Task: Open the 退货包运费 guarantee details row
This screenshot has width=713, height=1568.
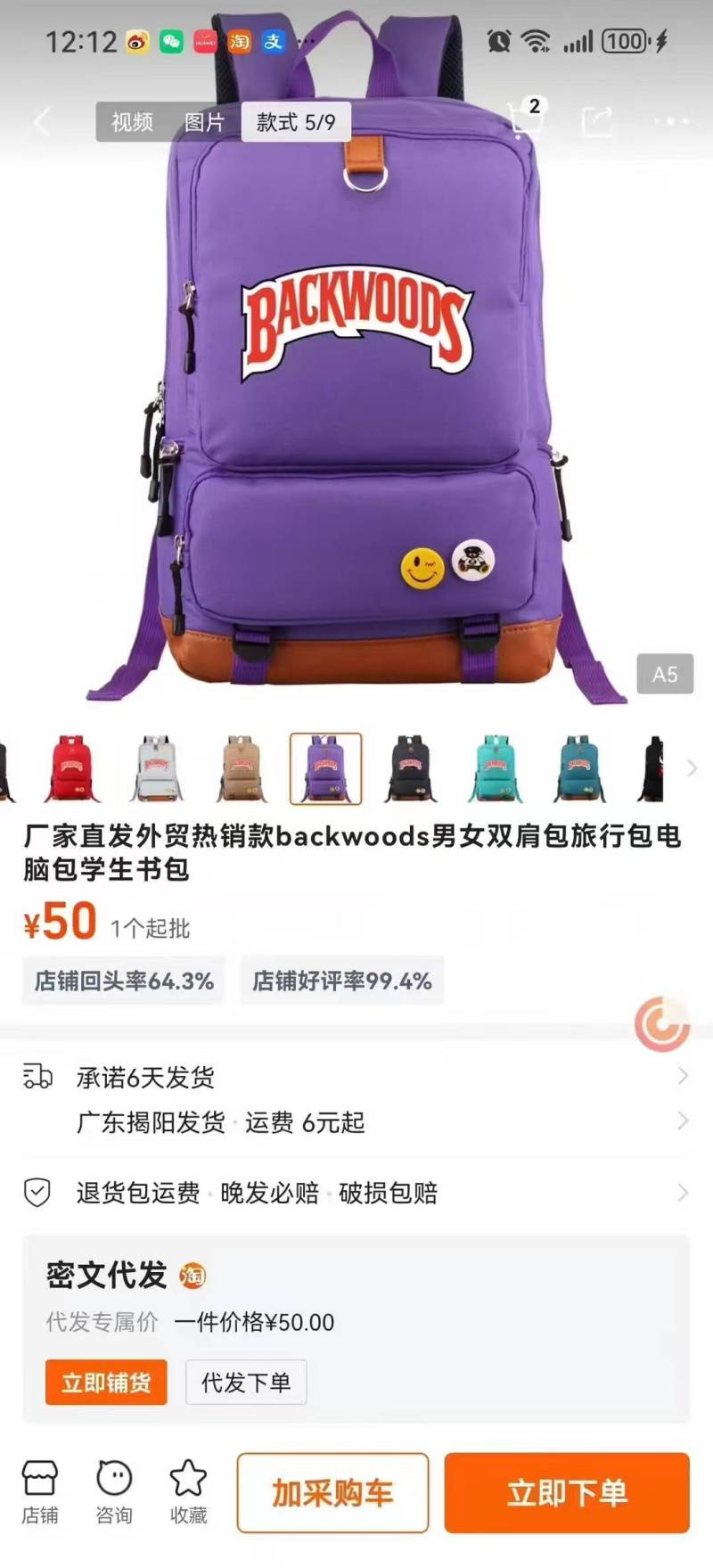Action: [x=356, y=1193]
